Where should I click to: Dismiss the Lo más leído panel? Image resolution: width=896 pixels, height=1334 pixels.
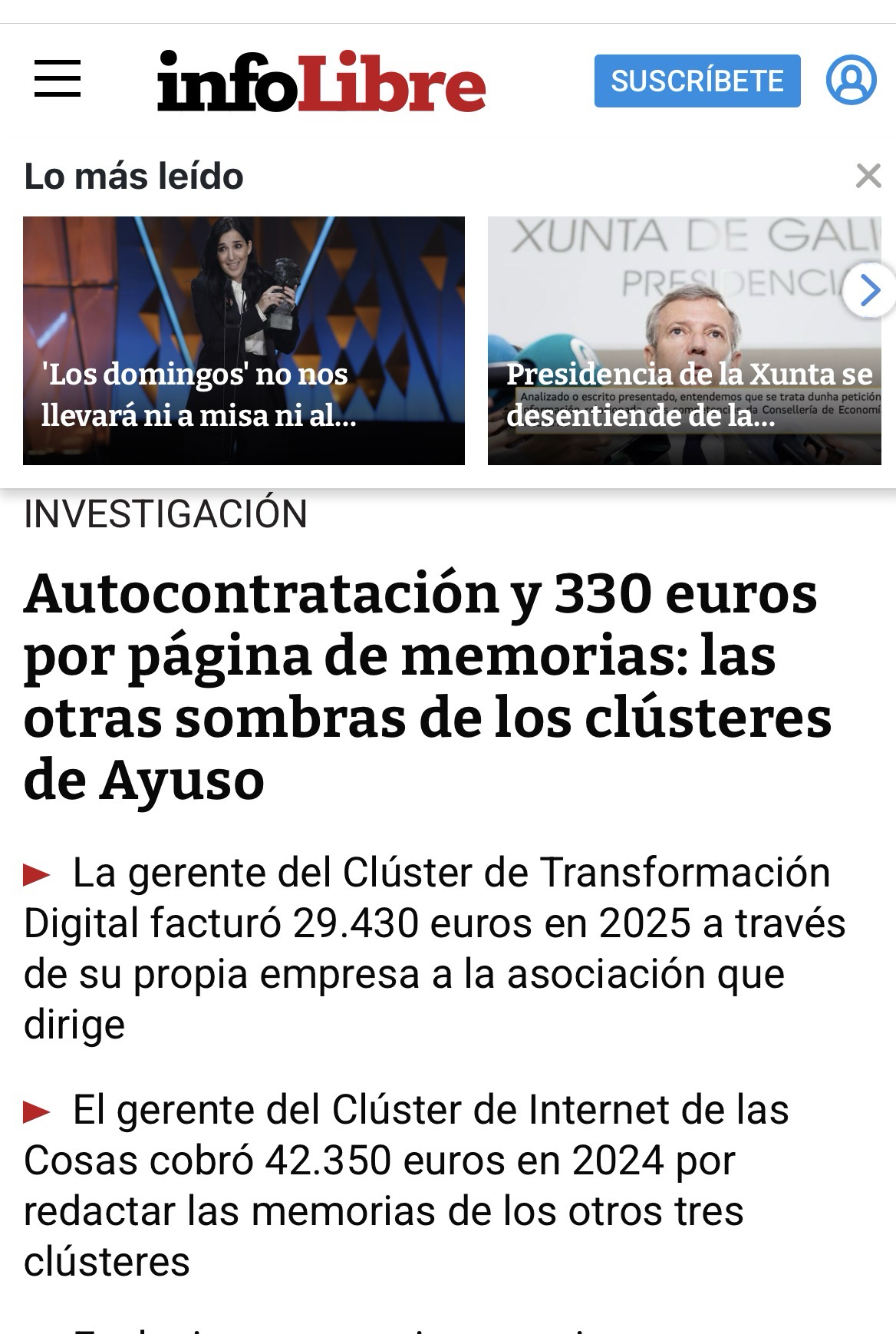pyautogui.click(x=868, y=177)
